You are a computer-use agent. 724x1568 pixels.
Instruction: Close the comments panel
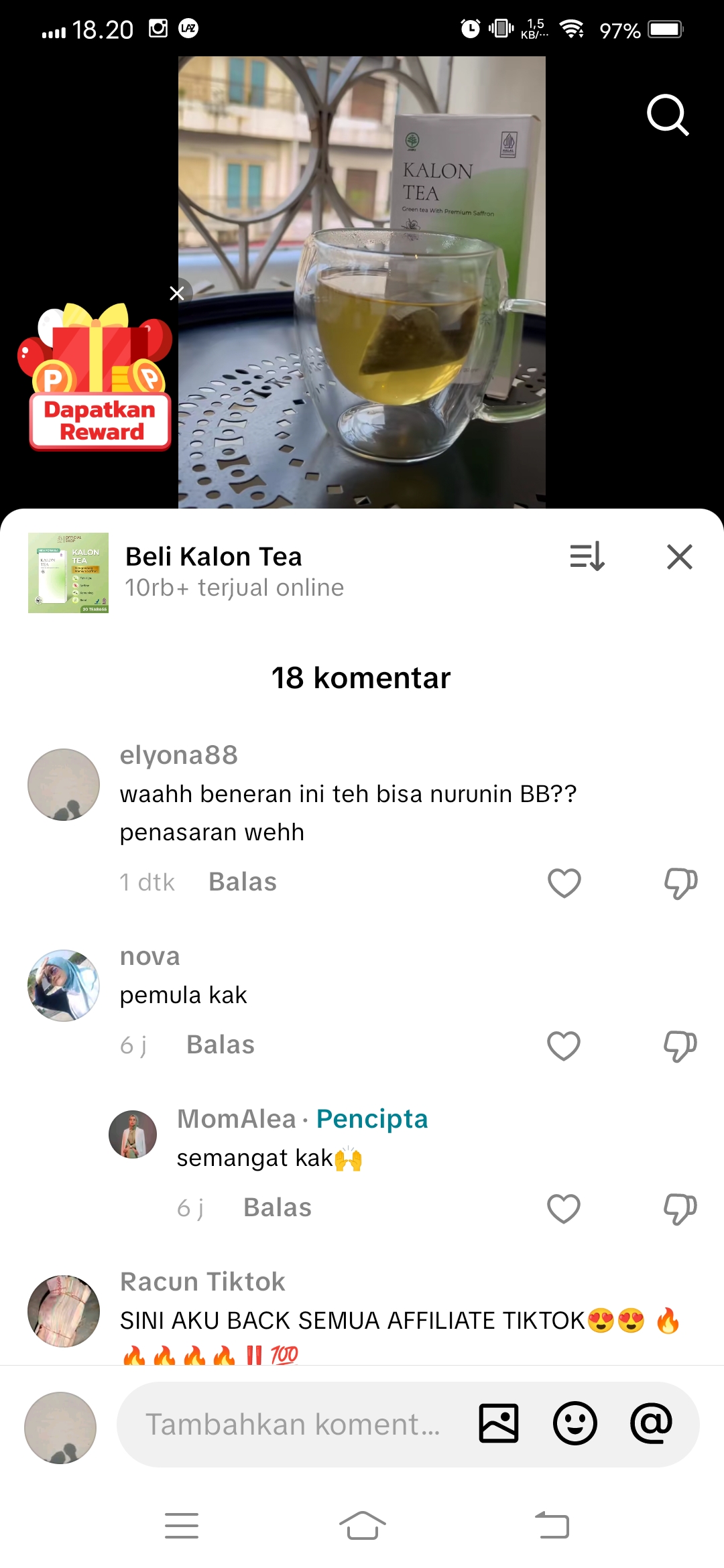pos(679,557)
